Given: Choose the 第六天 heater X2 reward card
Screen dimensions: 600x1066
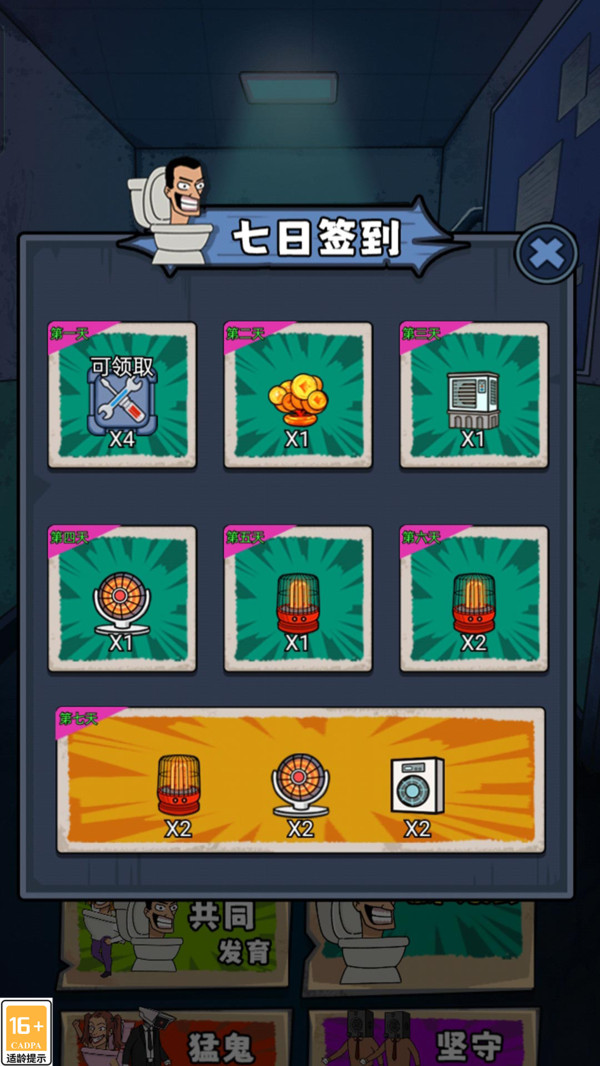Looking at the screenshot, I should (474, 598).
